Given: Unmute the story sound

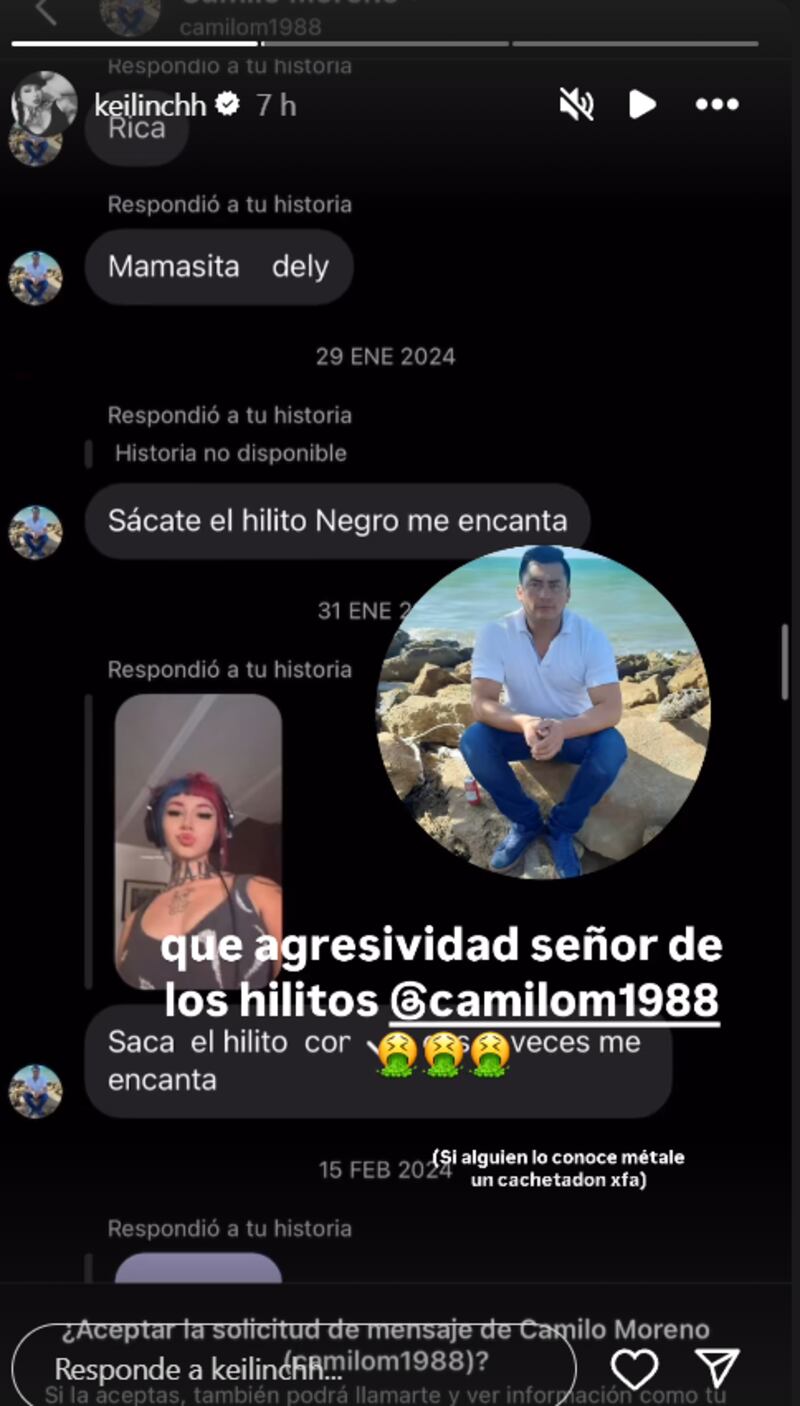Looking at the screenshot, I should click(x=577, y=104).
